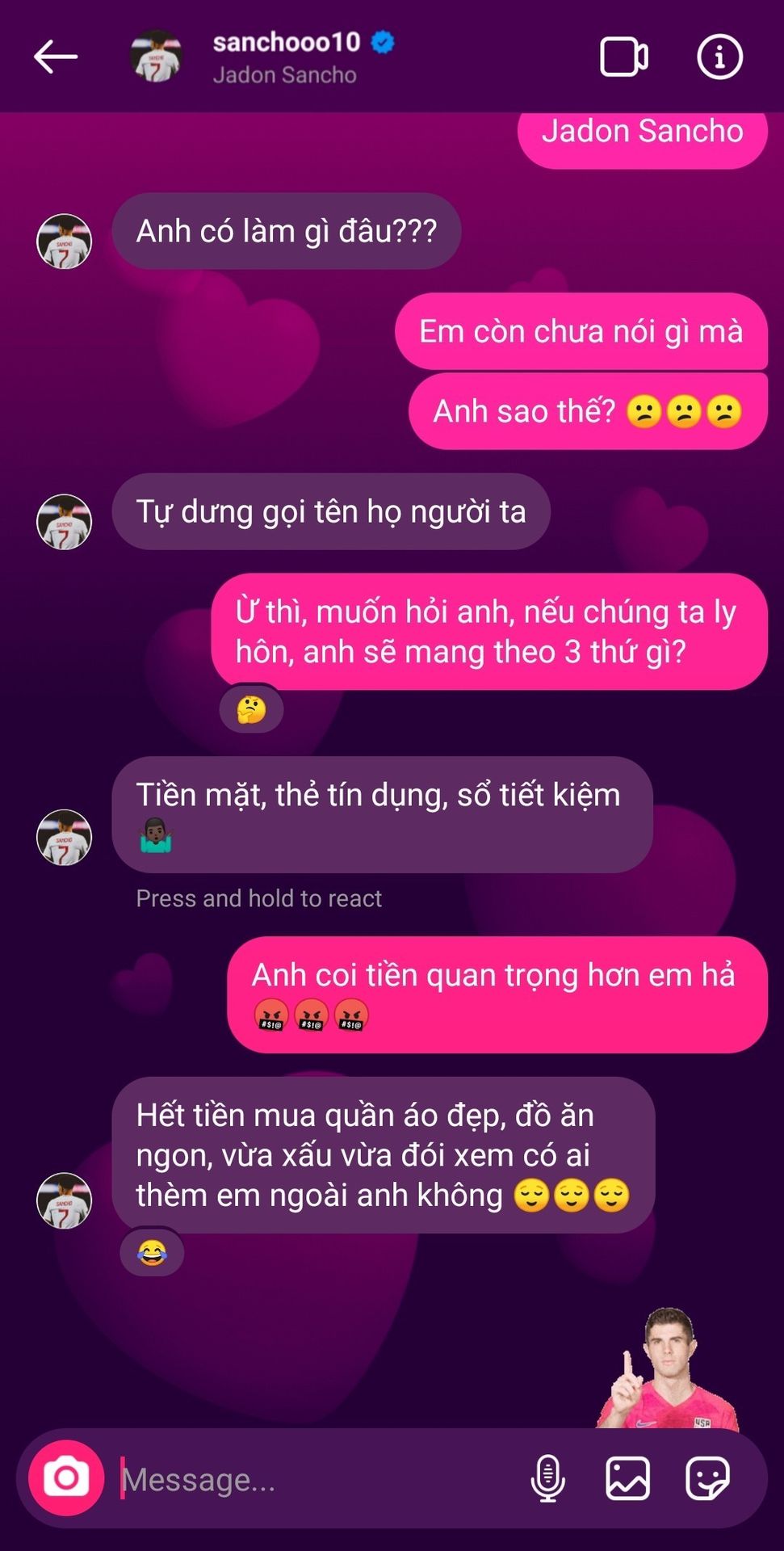
Task: View the laughing emoji reaction
Action: (x=152, y=1253)
